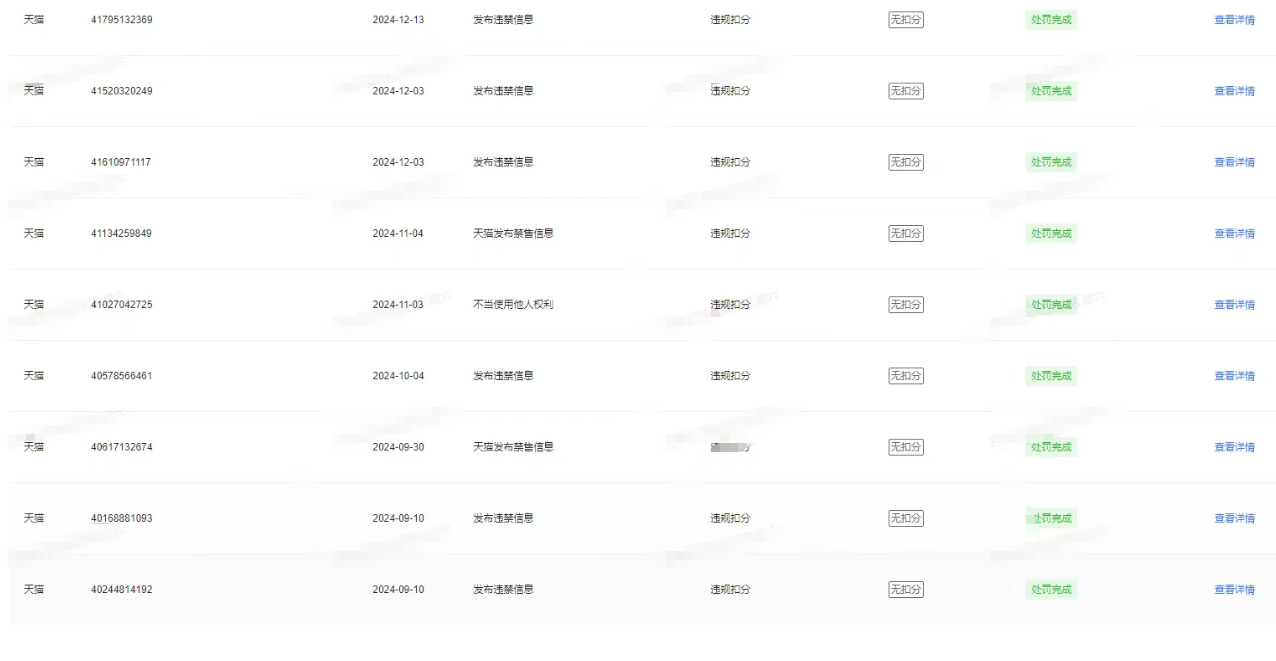View details of record 41520320249
This screenshot has width=1276, height=661.
[1234, 91]
